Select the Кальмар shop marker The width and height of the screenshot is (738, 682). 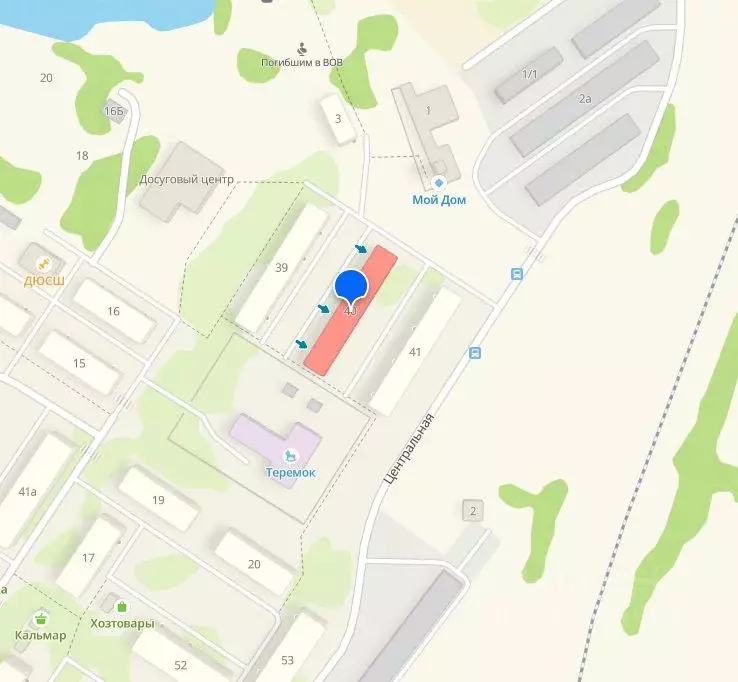point(41,618)
